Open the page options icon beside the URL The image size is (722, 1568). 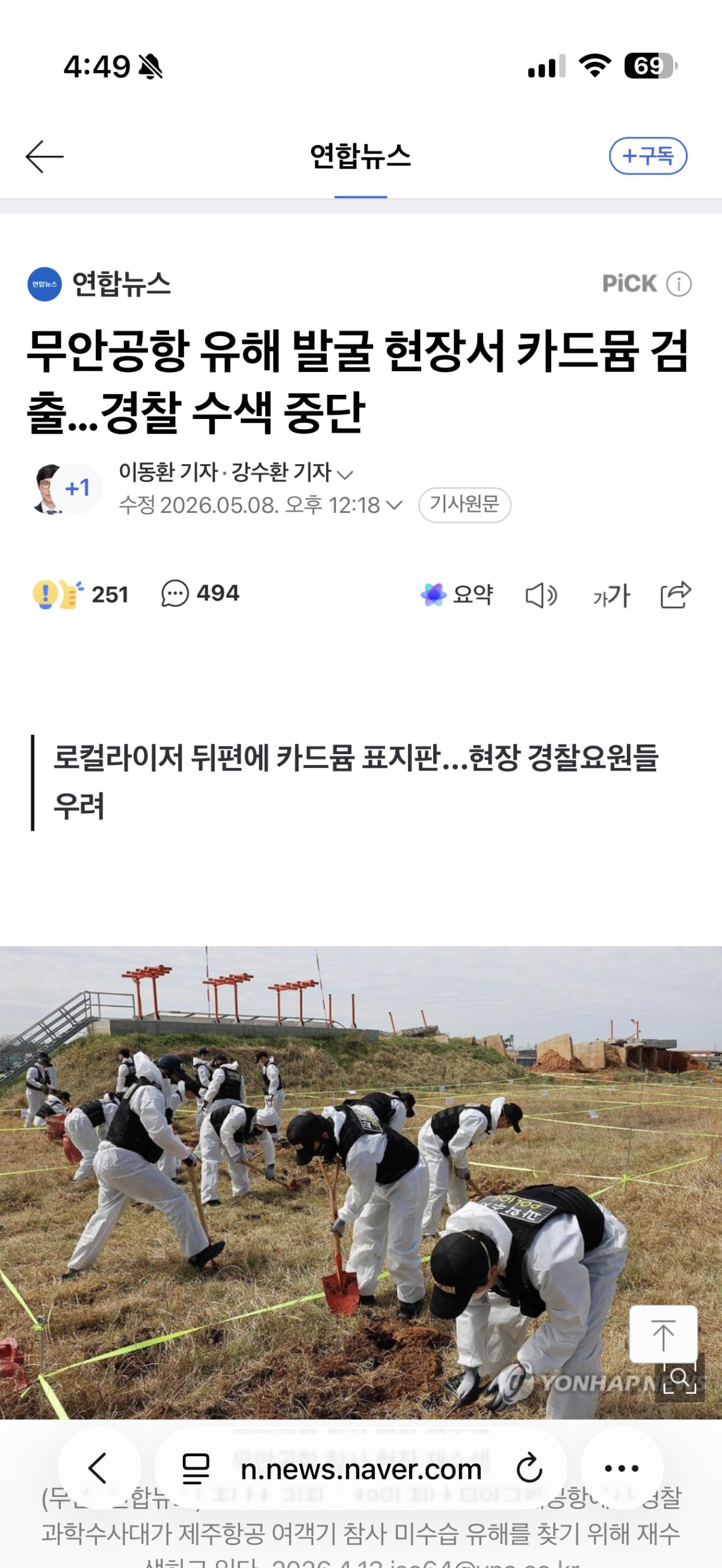[x=196, y=1469]
